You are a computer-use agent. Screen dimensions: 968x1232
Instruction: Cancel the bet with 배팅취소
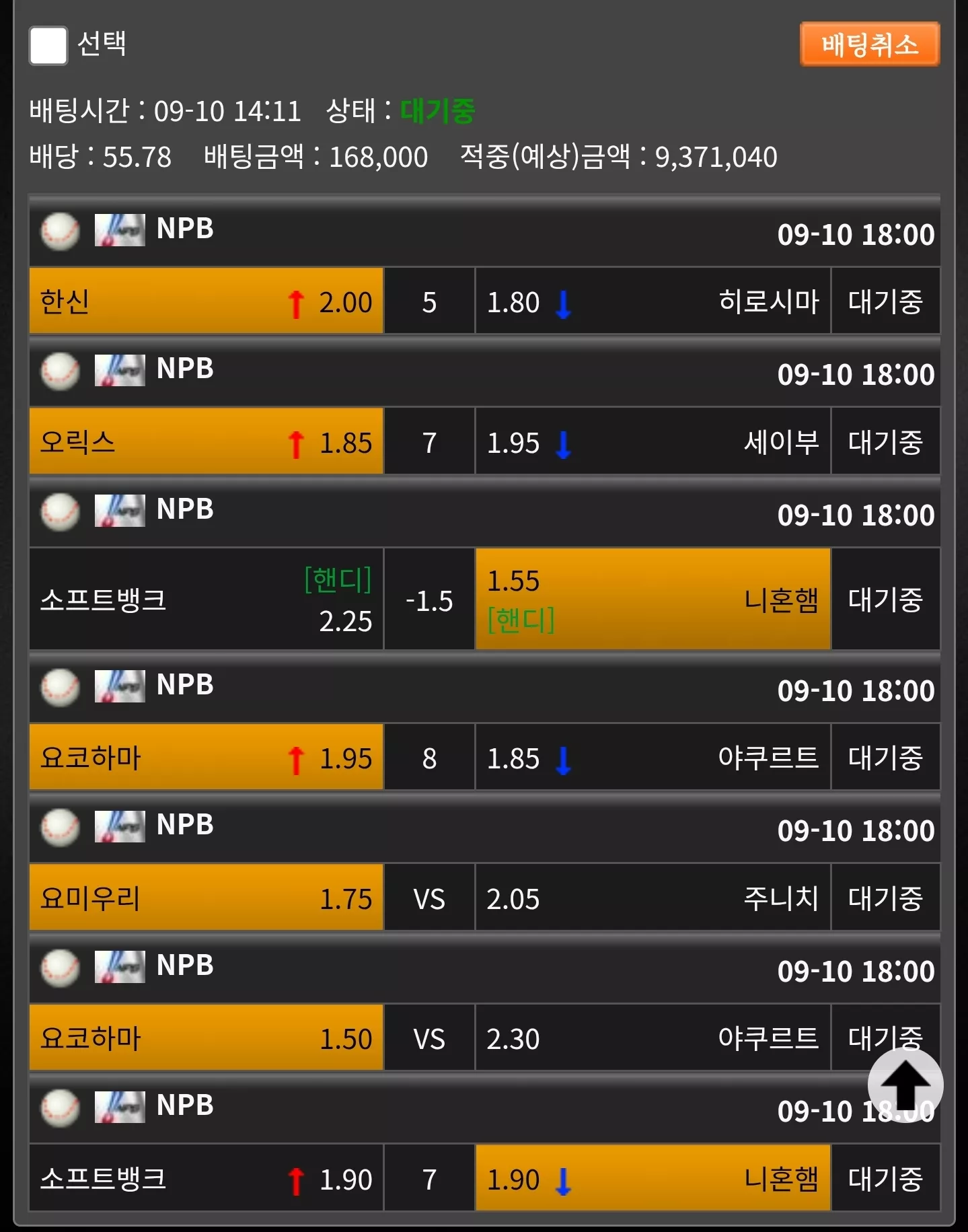tap(870, 44)
